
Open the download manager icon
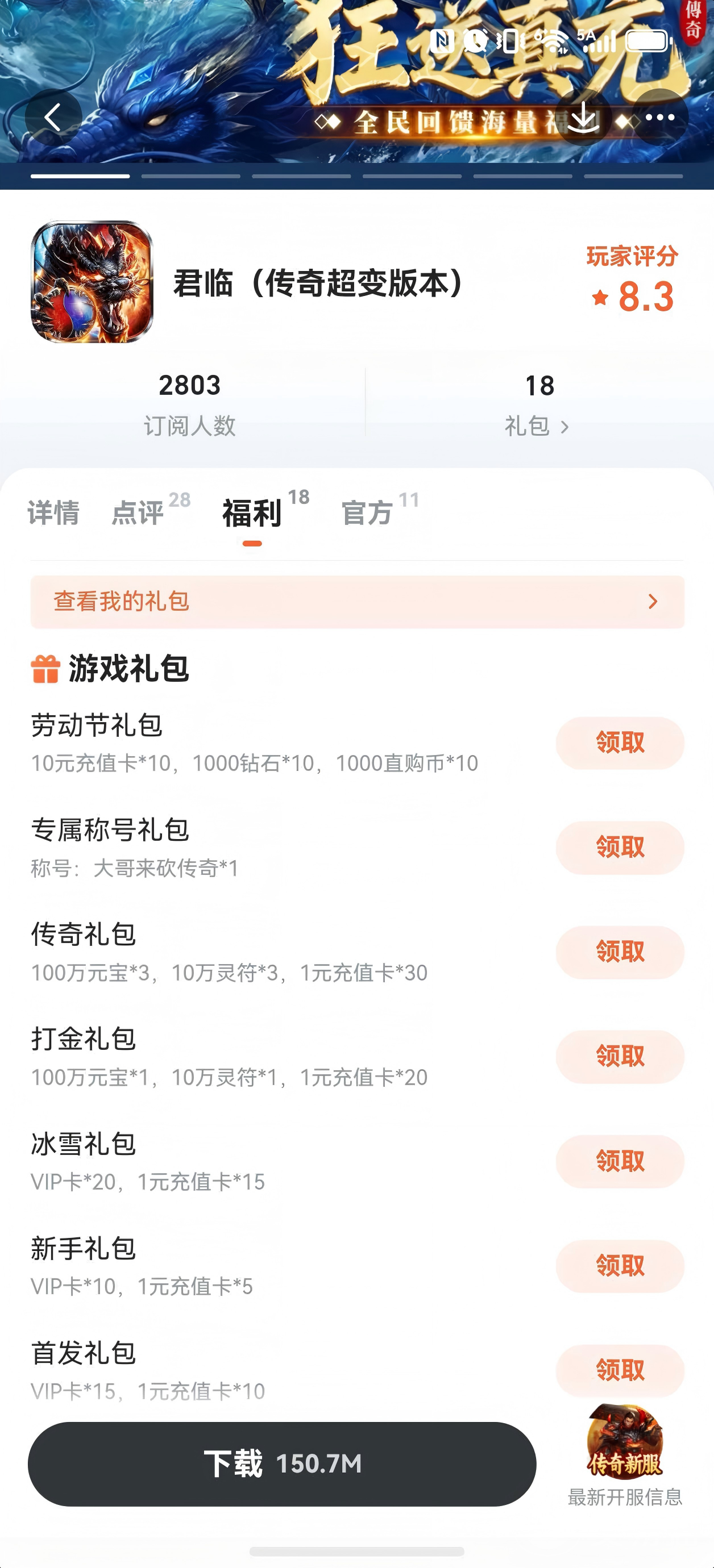pyautogui.click(x=583, y=118)
